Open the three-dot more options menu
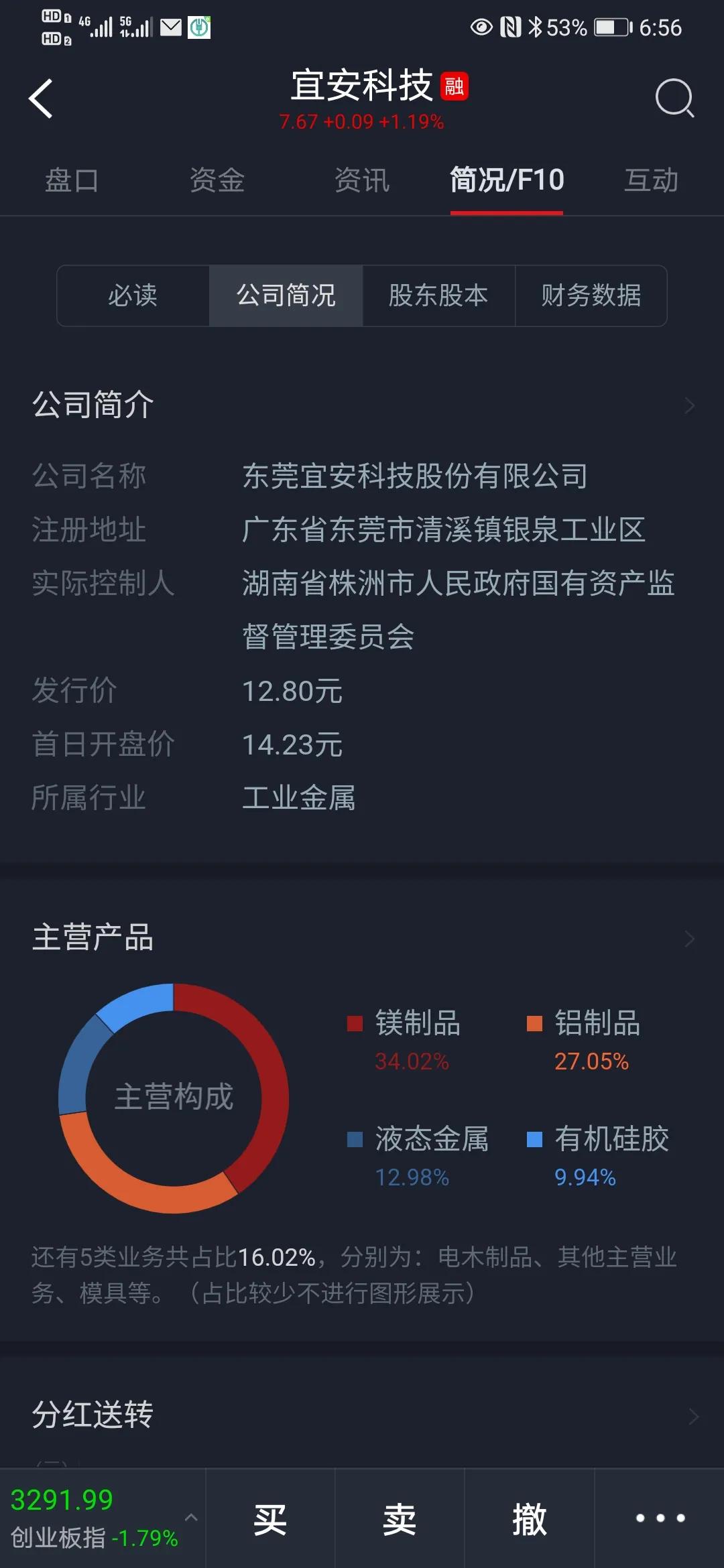Screen dimensions: 724x1568 pyautogui.click(x=660, y=1518)
